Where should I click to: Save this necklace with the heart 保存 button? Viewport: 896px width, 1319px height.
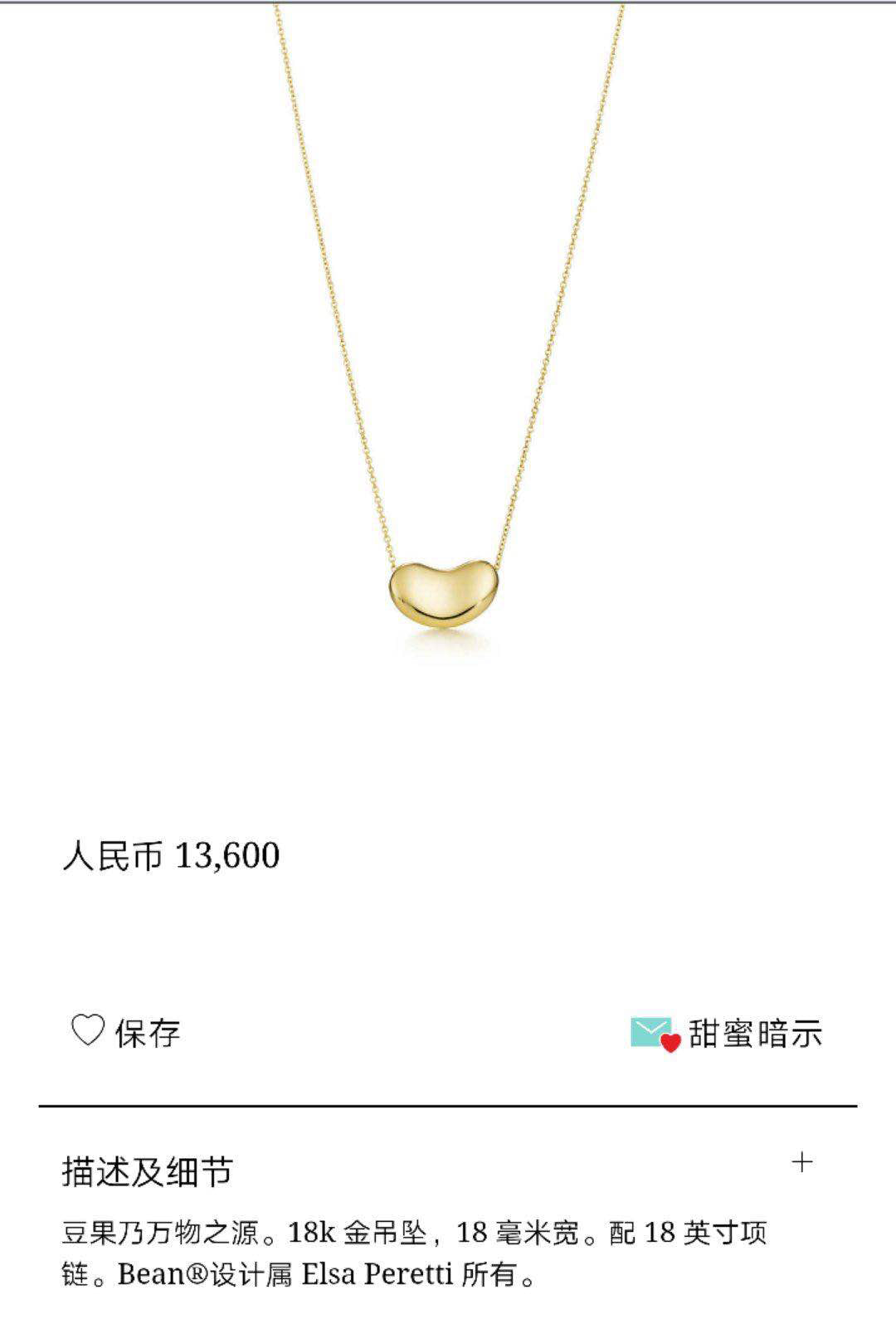click(x=125, y=1033)
